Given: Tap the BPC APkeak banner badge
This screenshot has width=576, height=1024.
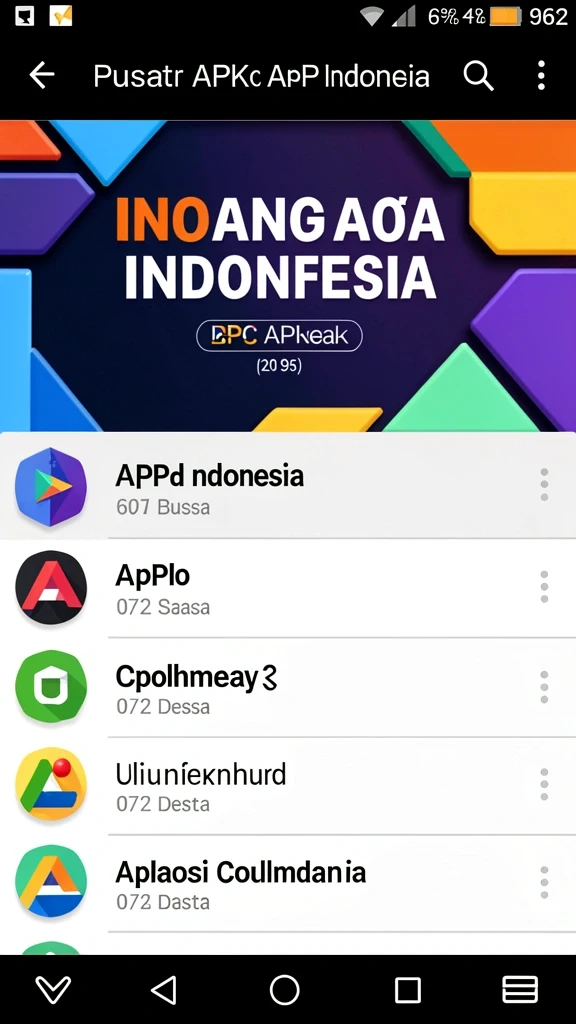Looking at the screenshot, I should click(279, 336).
